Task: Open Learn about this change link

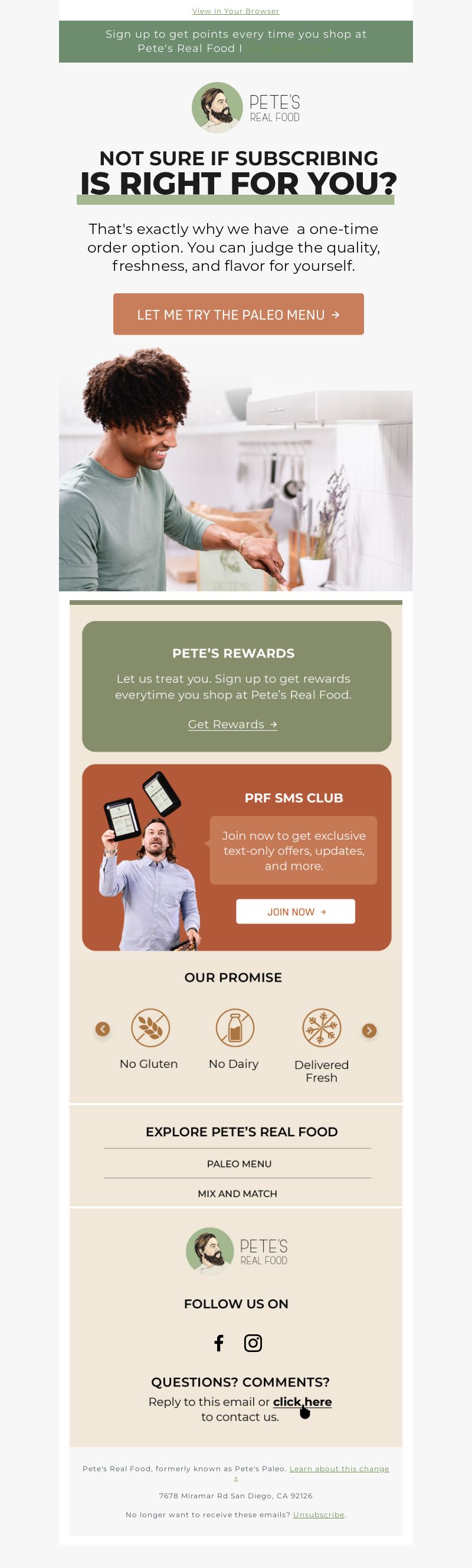Action: click(x=339, y=1468)
